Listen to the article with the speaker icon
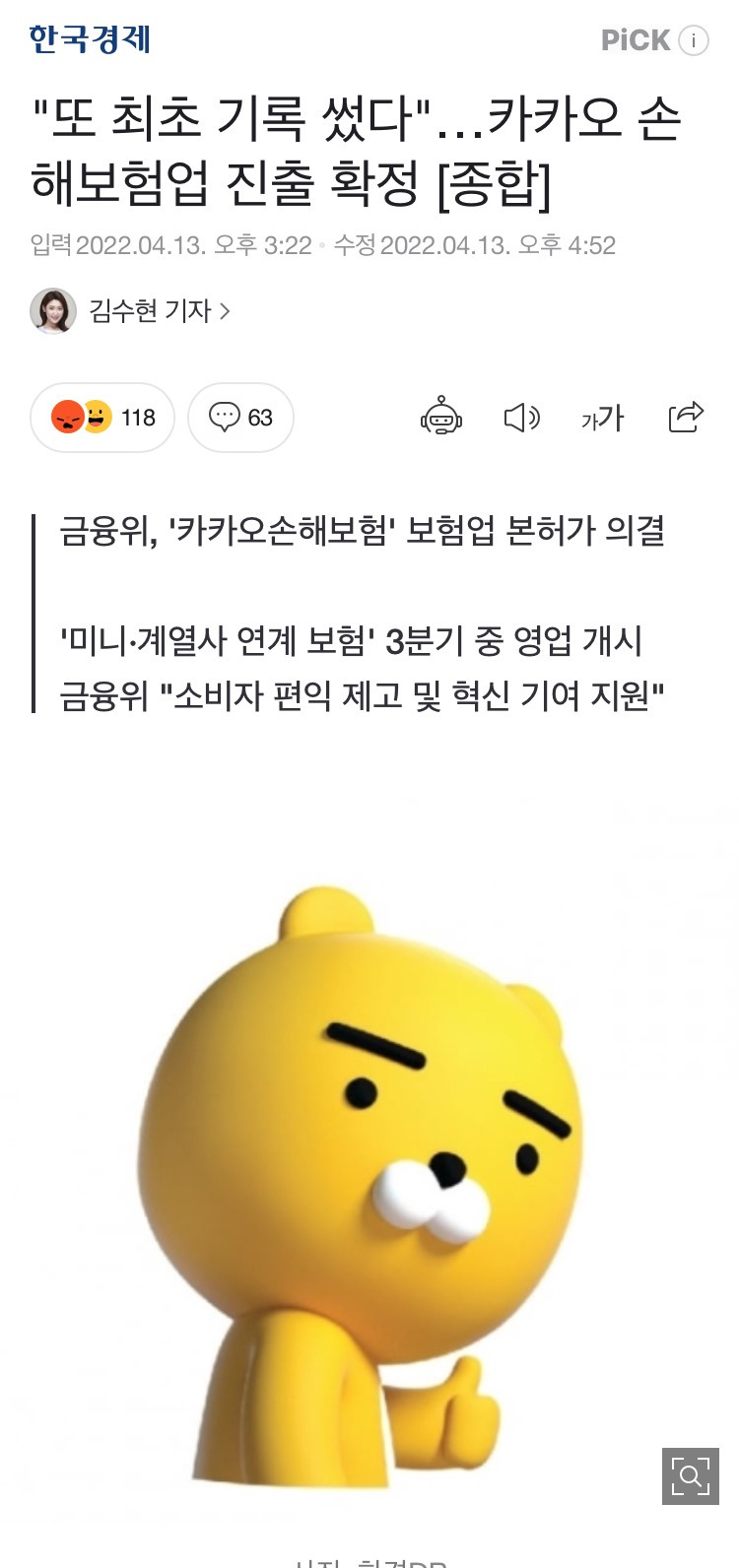Viewport: 739px width, 1568px height. coord(521,418)
